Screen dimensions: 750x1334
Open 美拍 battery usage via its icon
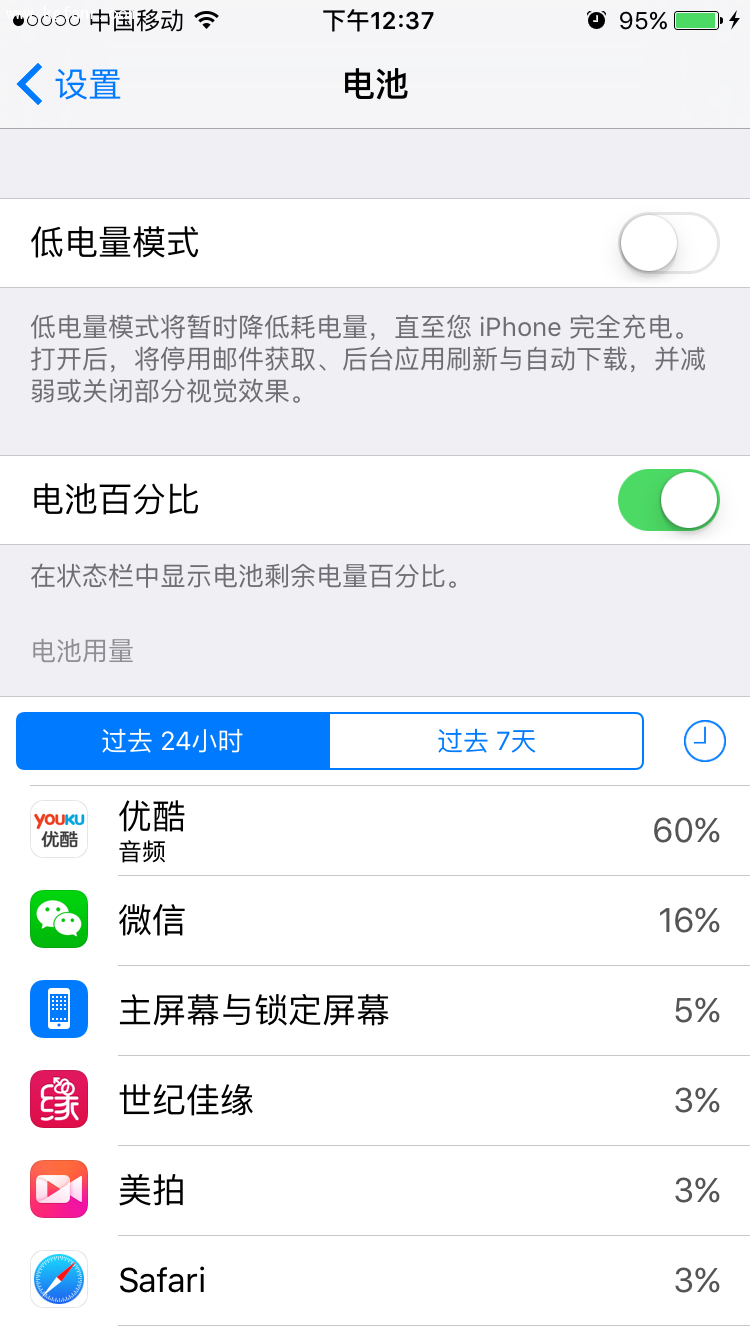(58, 1189)
